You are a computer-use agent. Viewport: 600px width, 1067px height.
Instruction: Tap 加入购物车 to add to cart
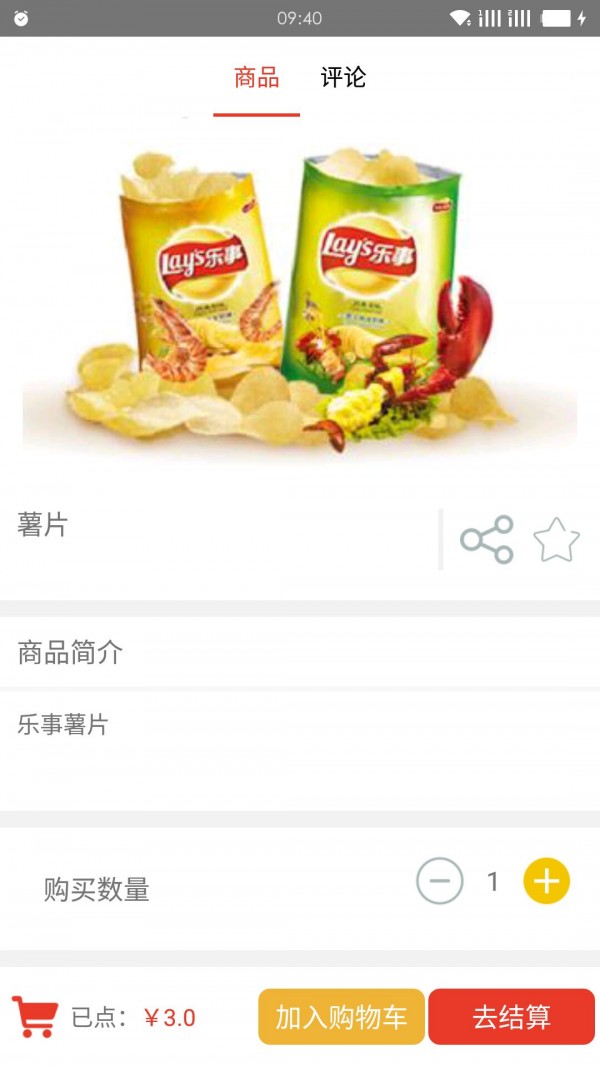point(341,1017)
